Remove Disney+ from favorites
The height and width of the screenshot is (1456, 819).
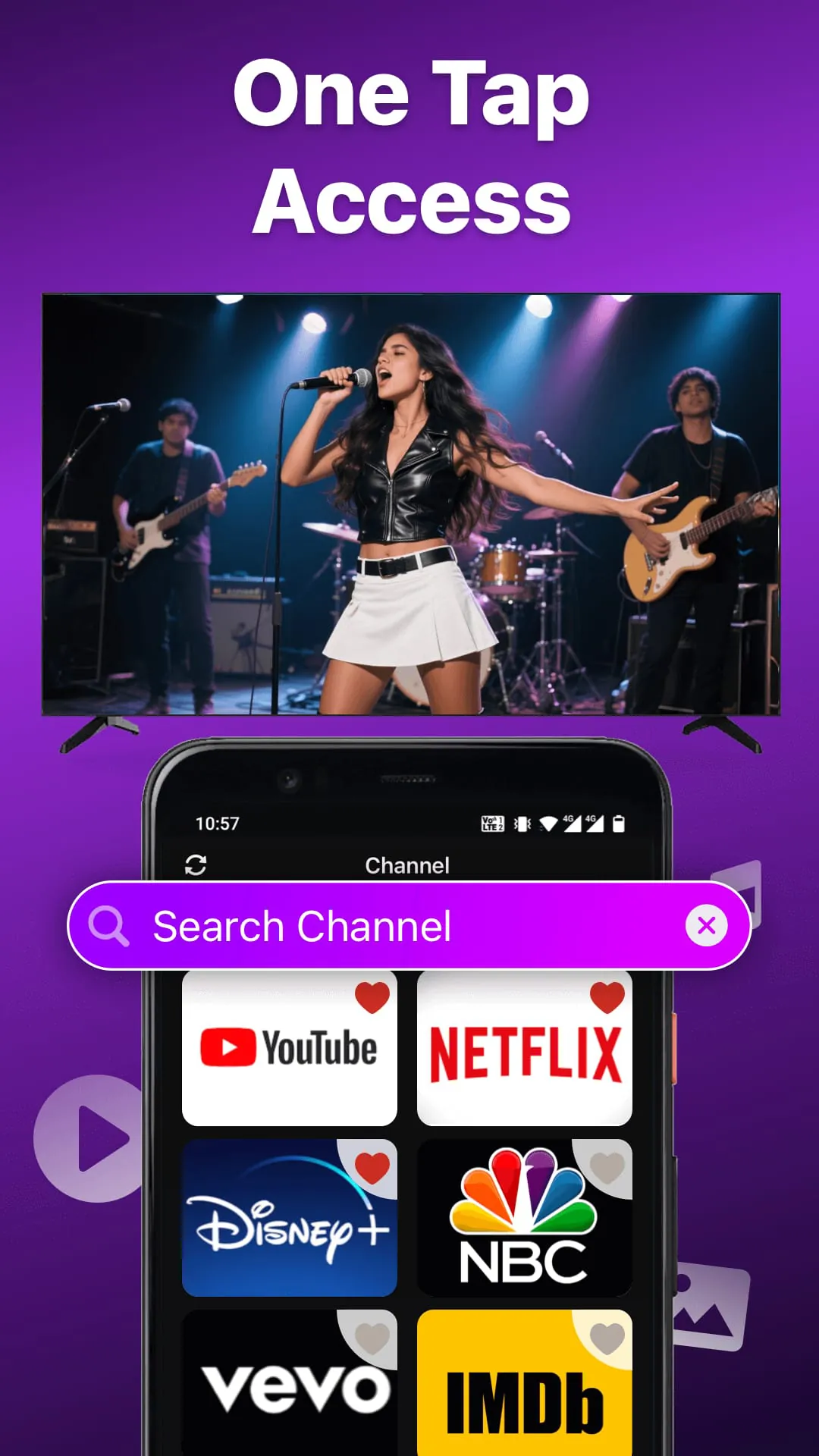pyautogui.click(x=371, y=1168)
